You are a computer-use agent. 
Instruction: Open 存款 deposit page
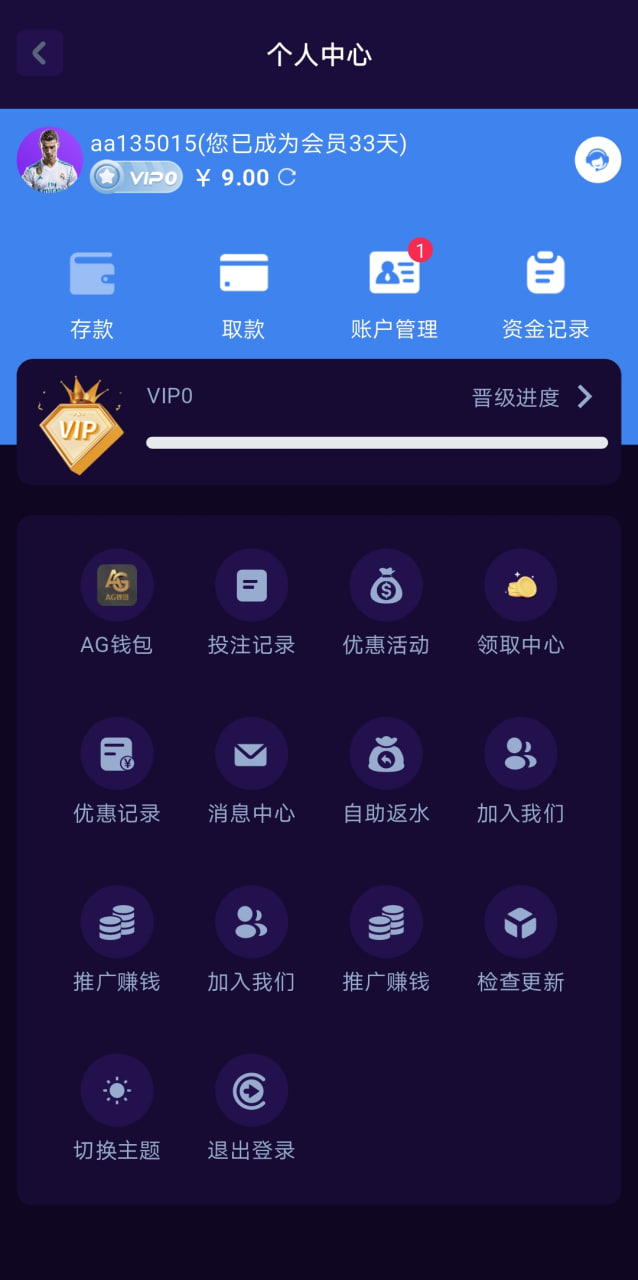click(x=92, y=292)
